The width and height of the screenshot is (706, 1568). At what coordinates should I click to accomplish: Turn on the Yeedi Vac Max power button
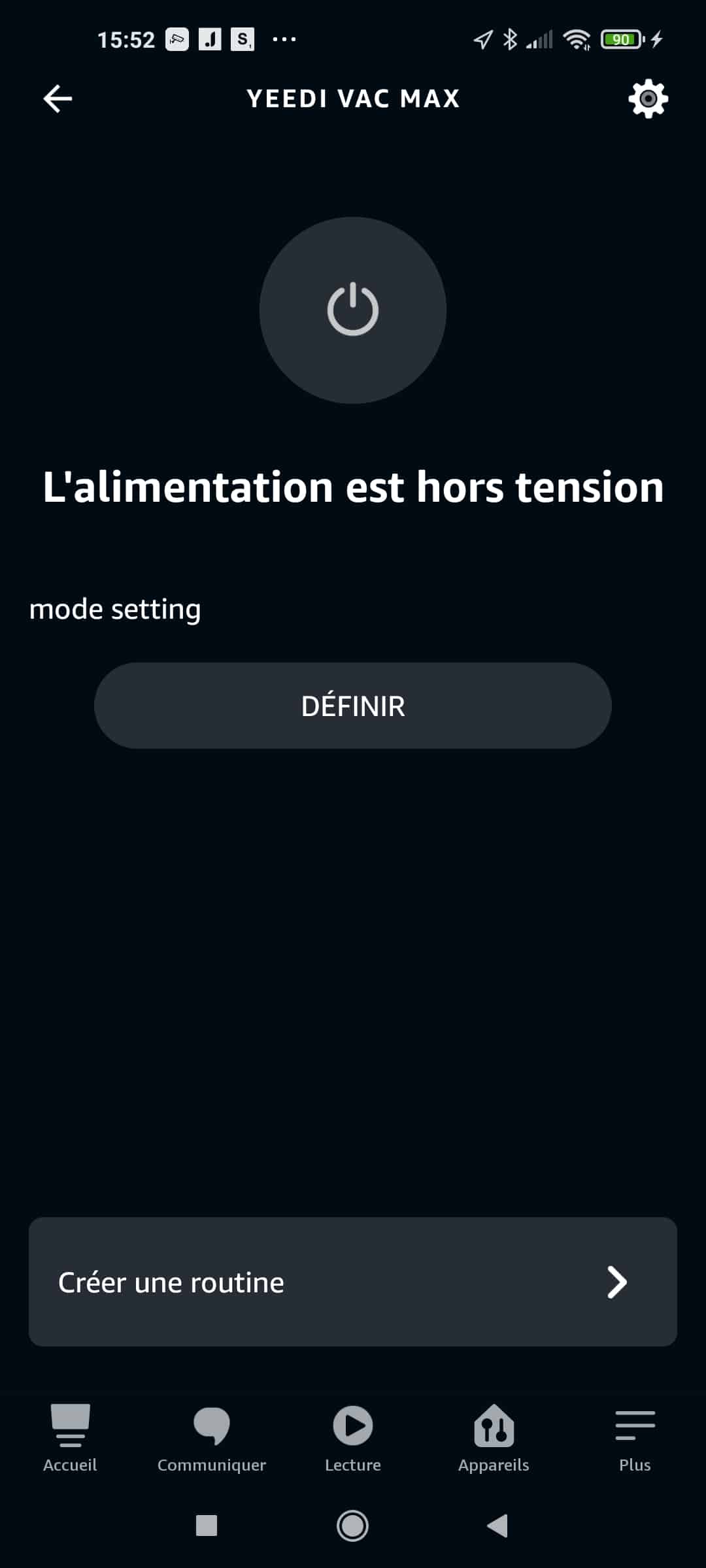(353, 310)
